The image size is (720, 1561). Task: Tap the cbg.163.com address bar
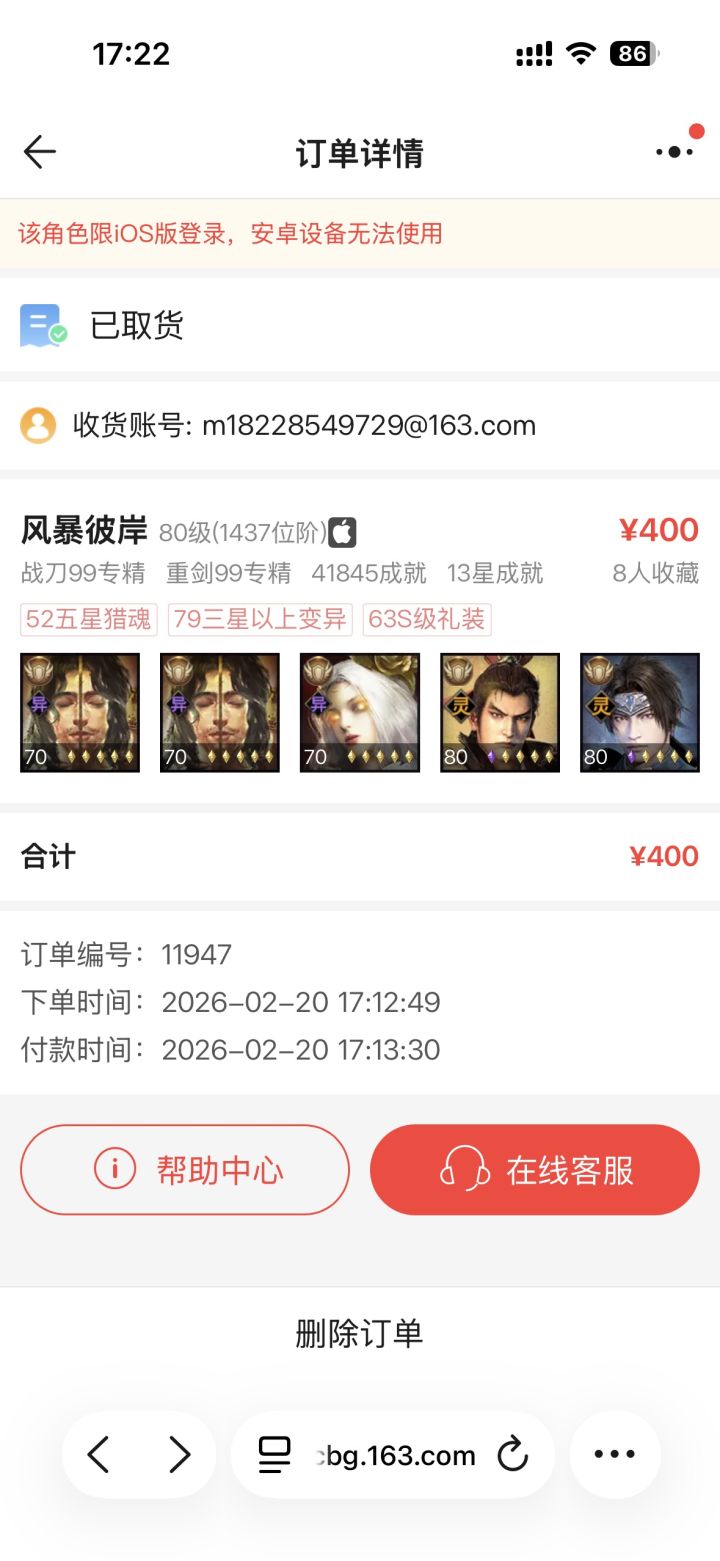click(x=392, y=1455)
